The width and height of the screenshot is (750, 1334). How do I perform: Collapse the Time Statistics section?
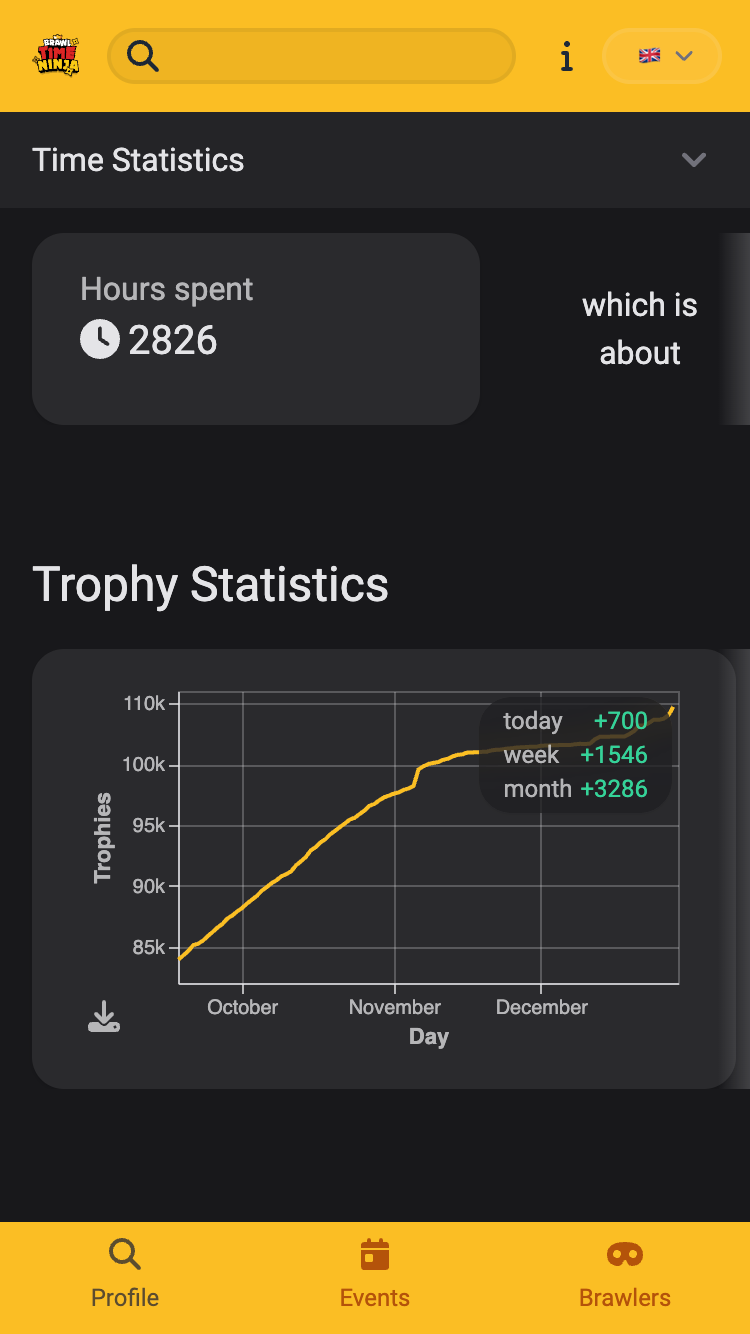point(693,160)
